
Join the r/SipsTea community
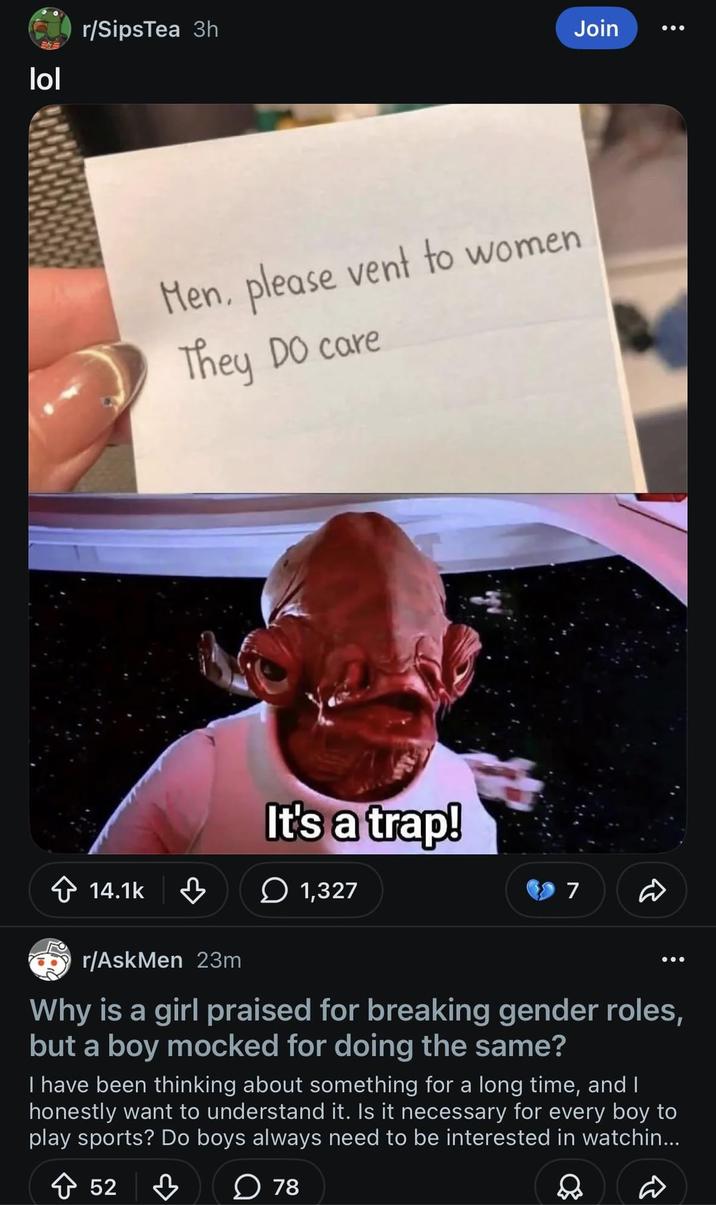click(596, 29)
